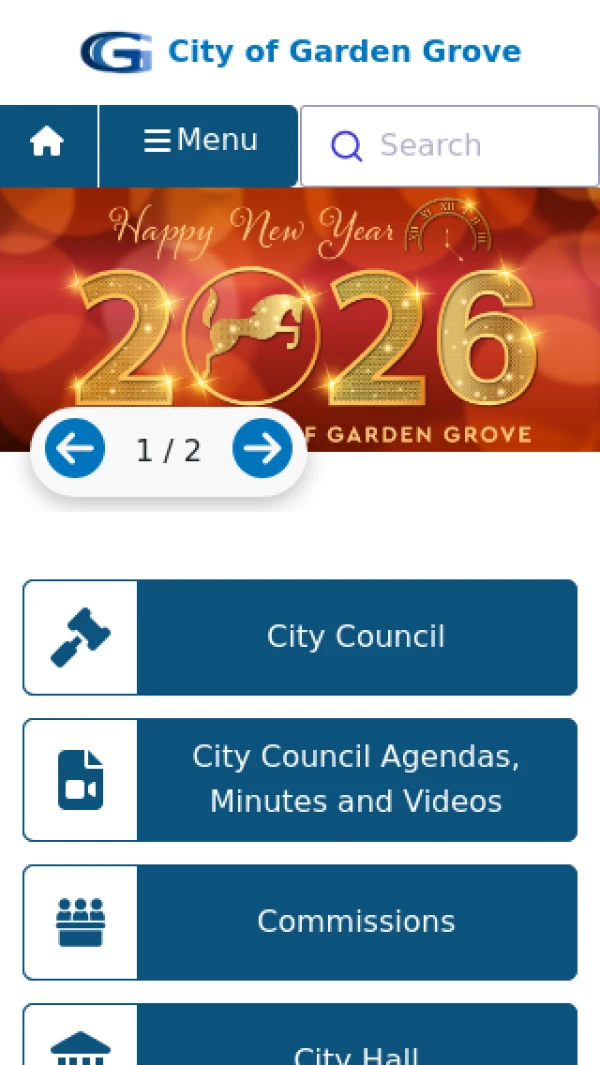Advance to the next banner slide

[x=262, y=449]
